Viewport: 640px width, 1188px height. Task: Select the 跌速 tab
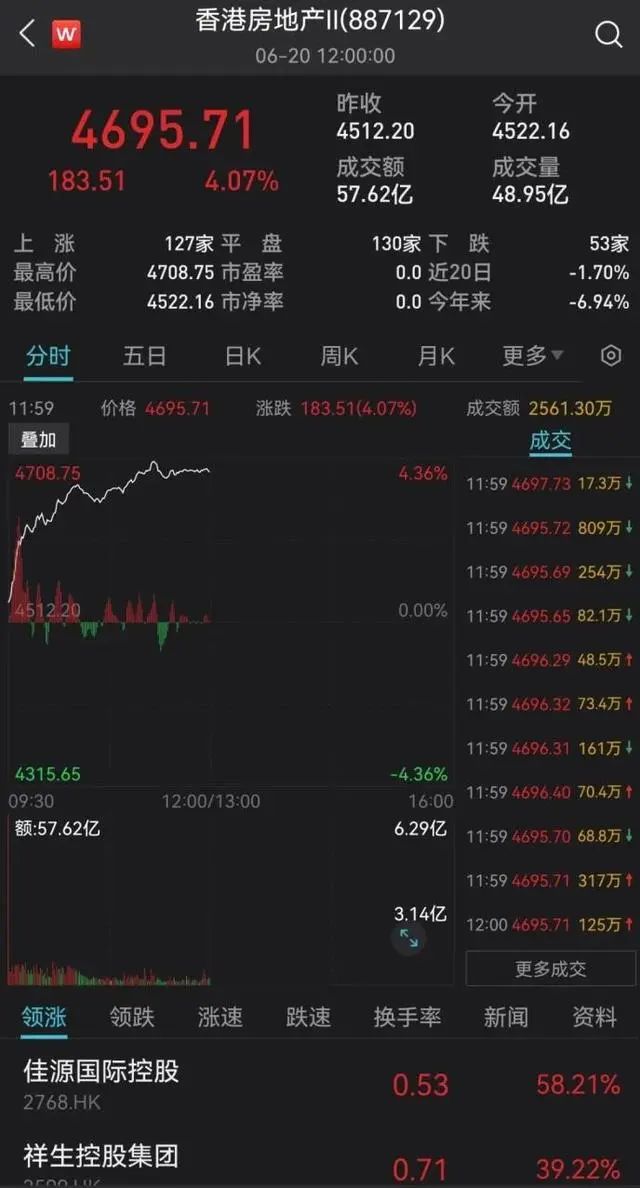coord(308,1017)
